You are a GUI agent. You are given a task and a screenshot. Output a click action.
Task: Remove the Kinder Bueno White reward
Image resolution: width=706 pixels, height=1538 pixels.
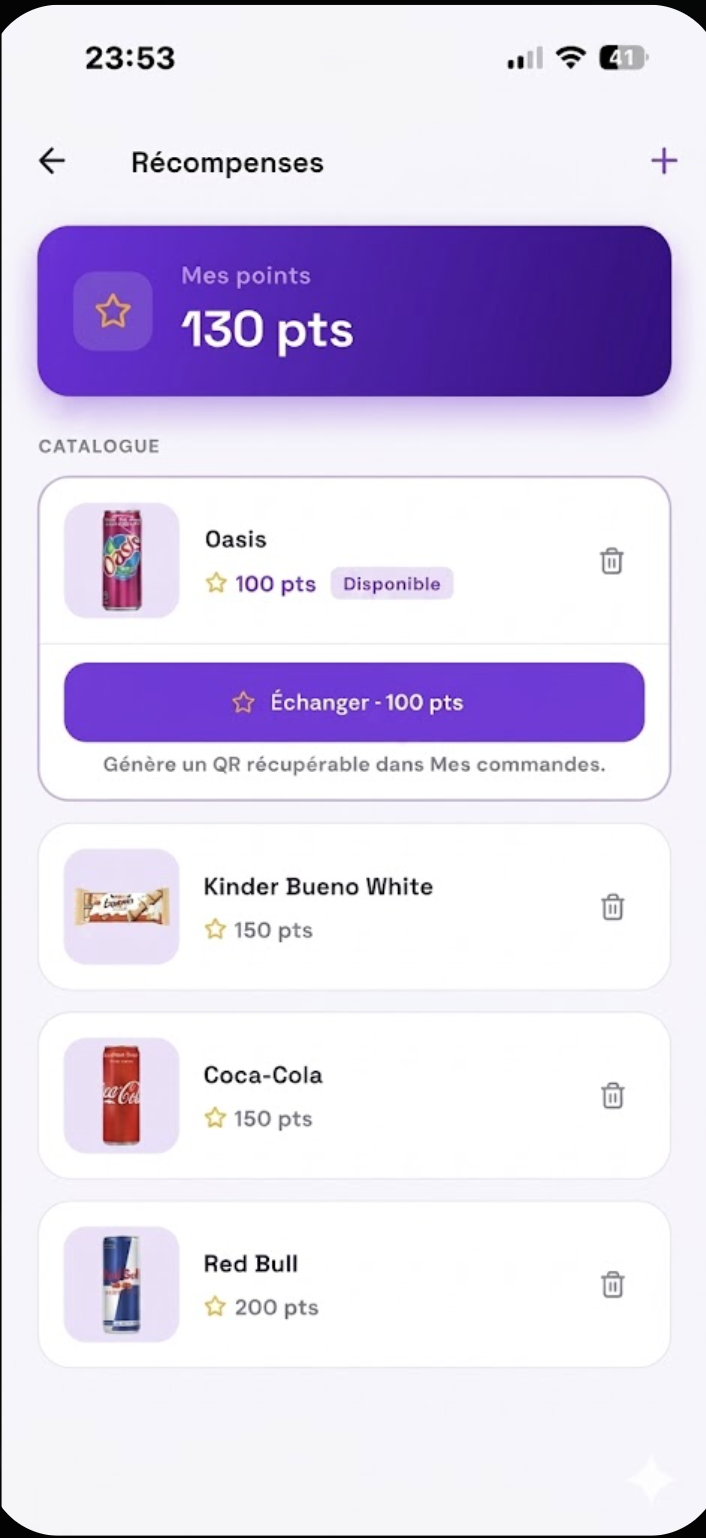click(612, 907)
